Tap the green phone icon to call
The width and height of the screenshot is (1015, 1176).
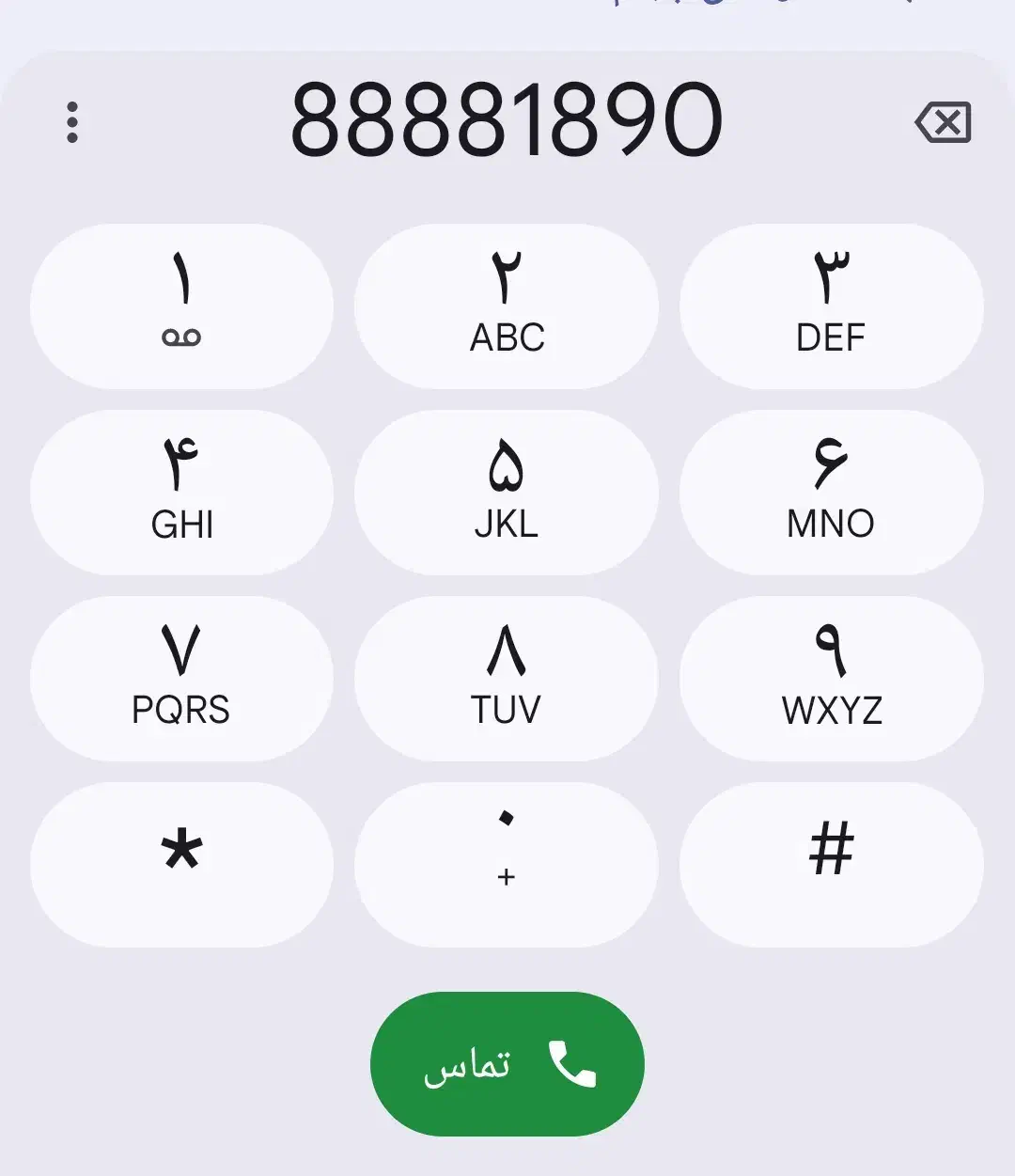573,1064
